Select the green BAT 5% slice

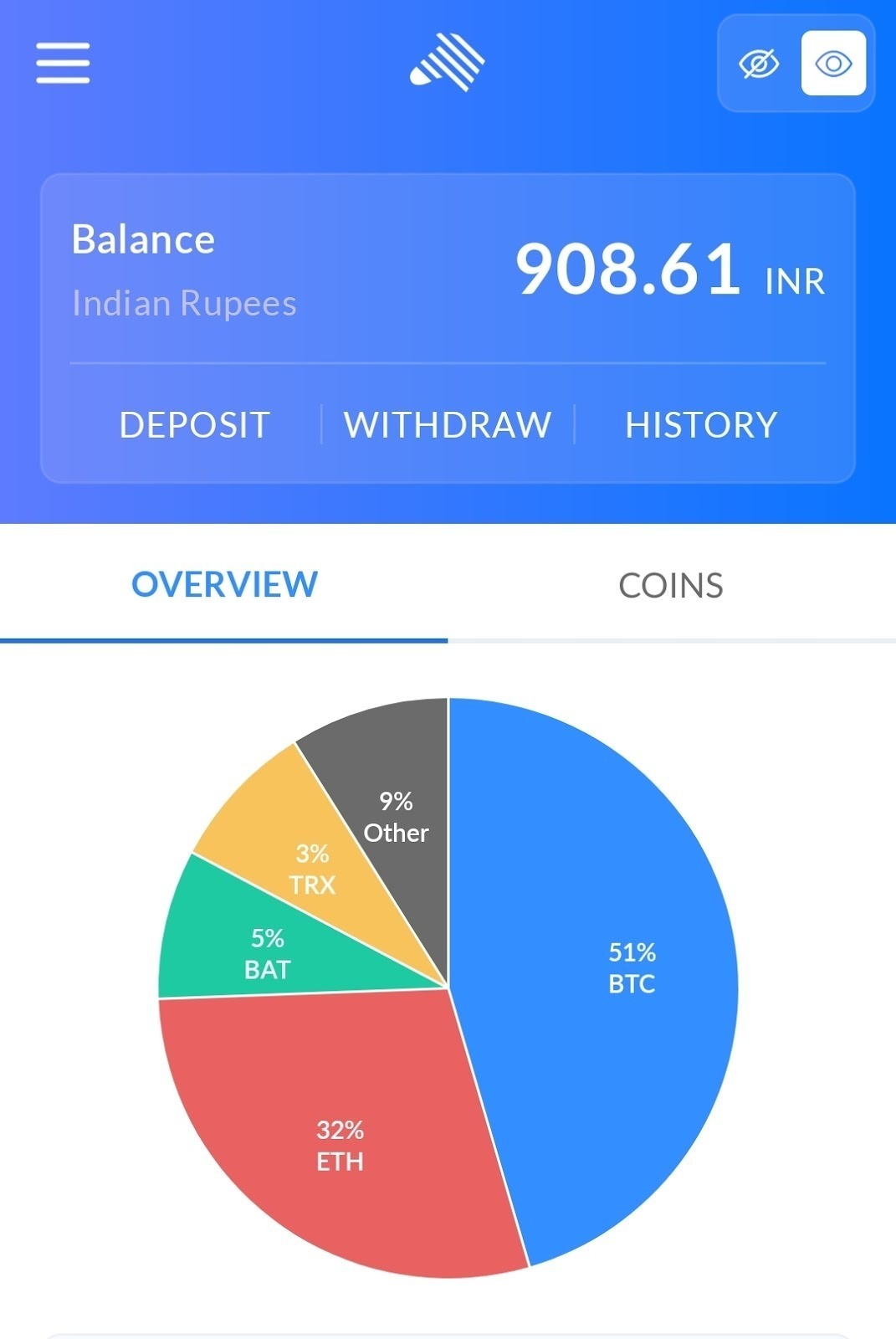(x=268, y=954)
